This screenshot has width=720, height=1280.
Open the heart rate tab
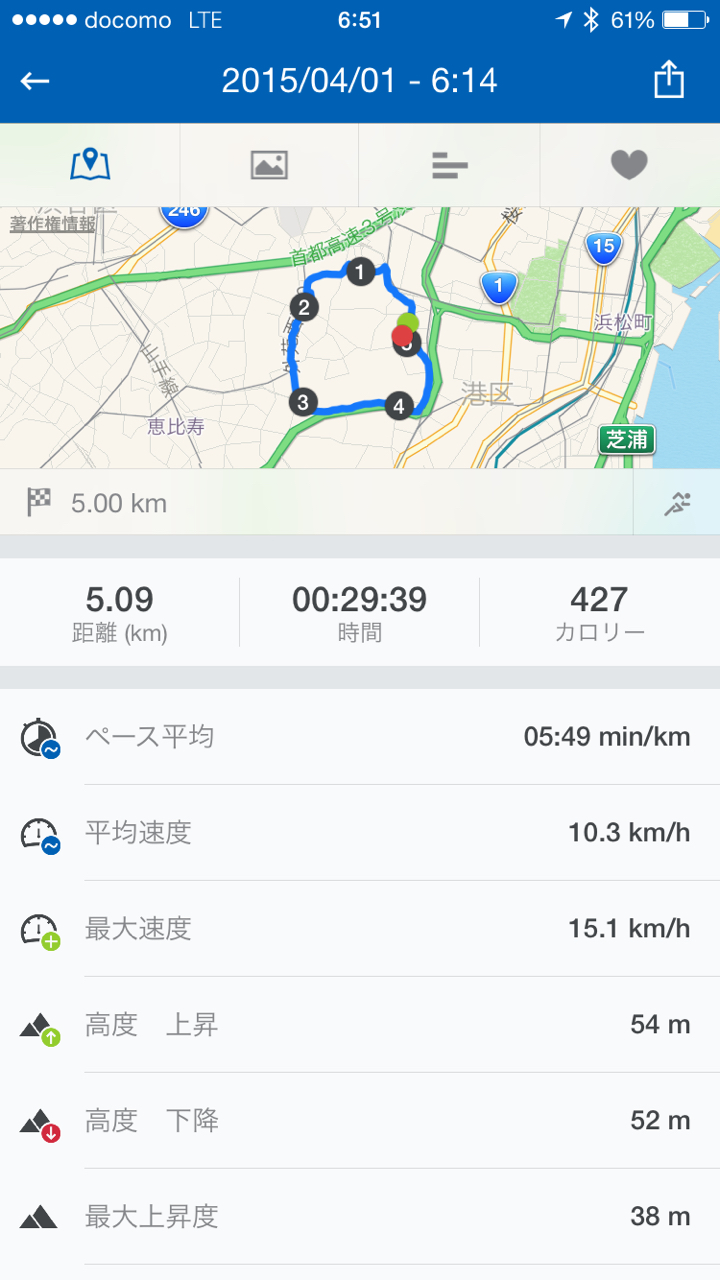629,165
